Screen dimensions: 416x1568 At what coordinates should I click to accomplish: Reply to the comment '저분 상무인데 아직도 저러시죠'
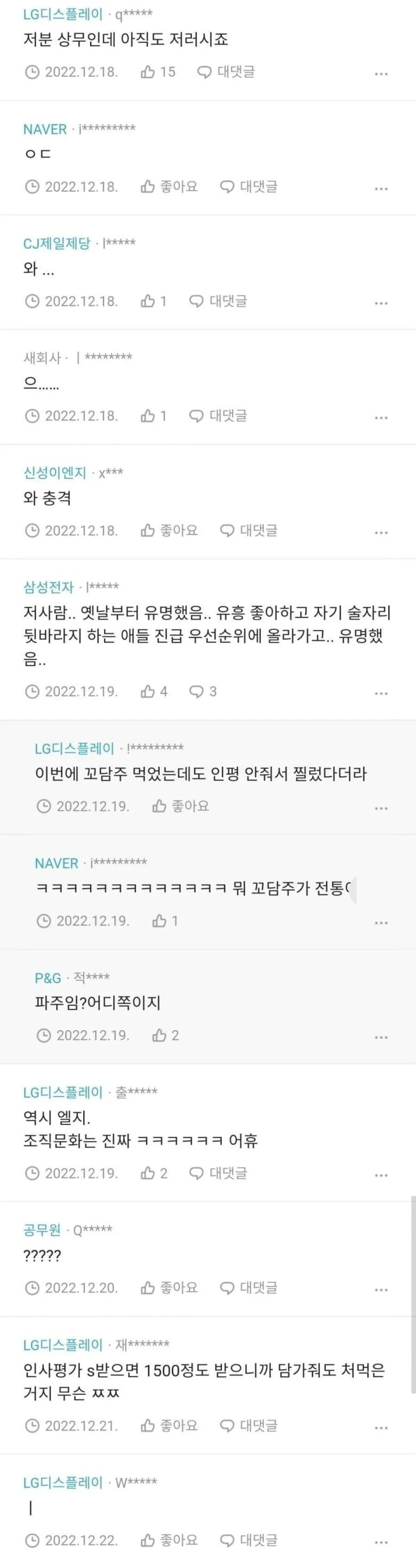coord(226,73)
